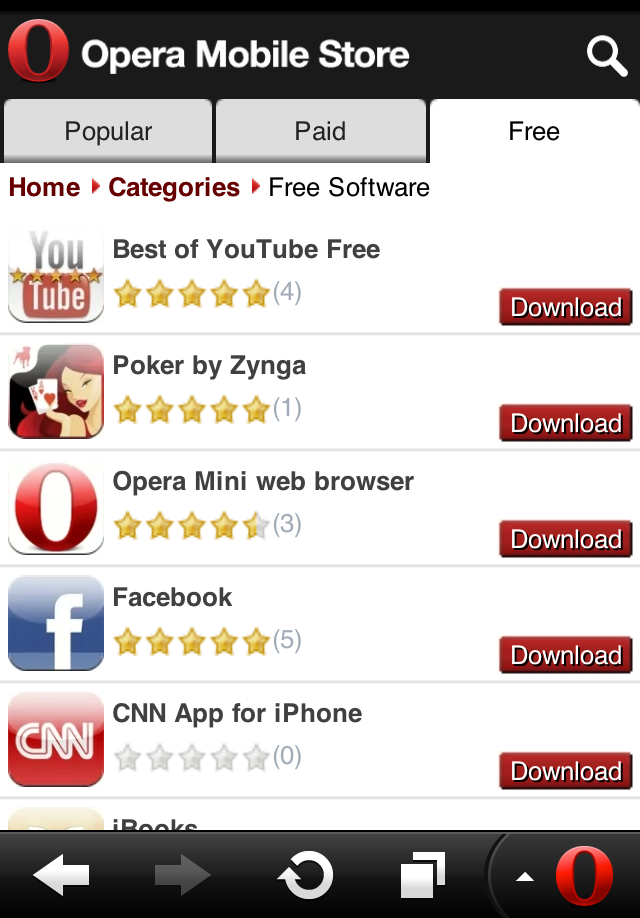Go back with the browser back arrow

click(x=61, y=876)
